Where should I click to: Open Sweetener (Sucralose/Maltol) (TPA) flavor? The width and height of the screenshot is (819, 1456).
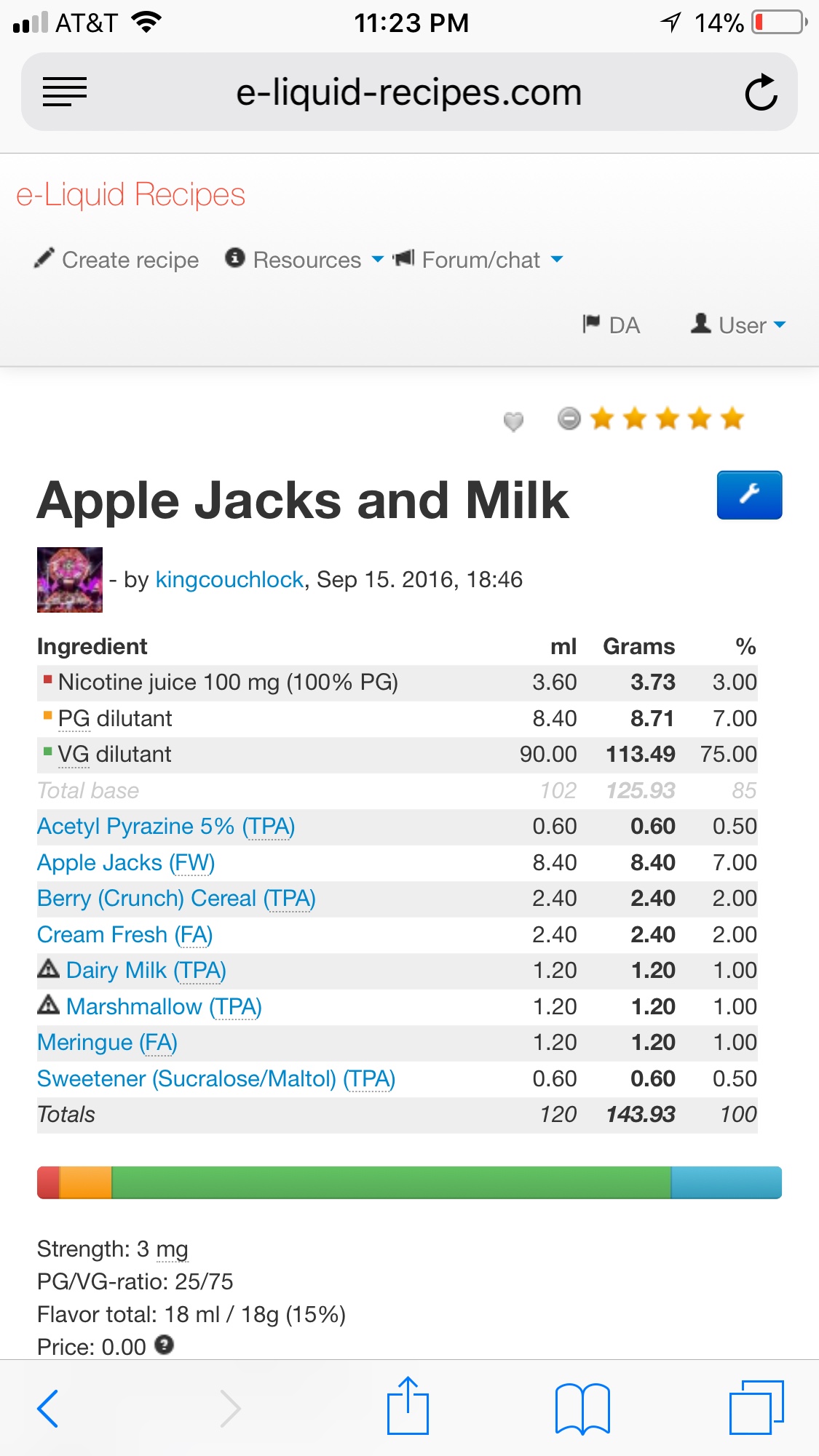[x=216, y=1078]
